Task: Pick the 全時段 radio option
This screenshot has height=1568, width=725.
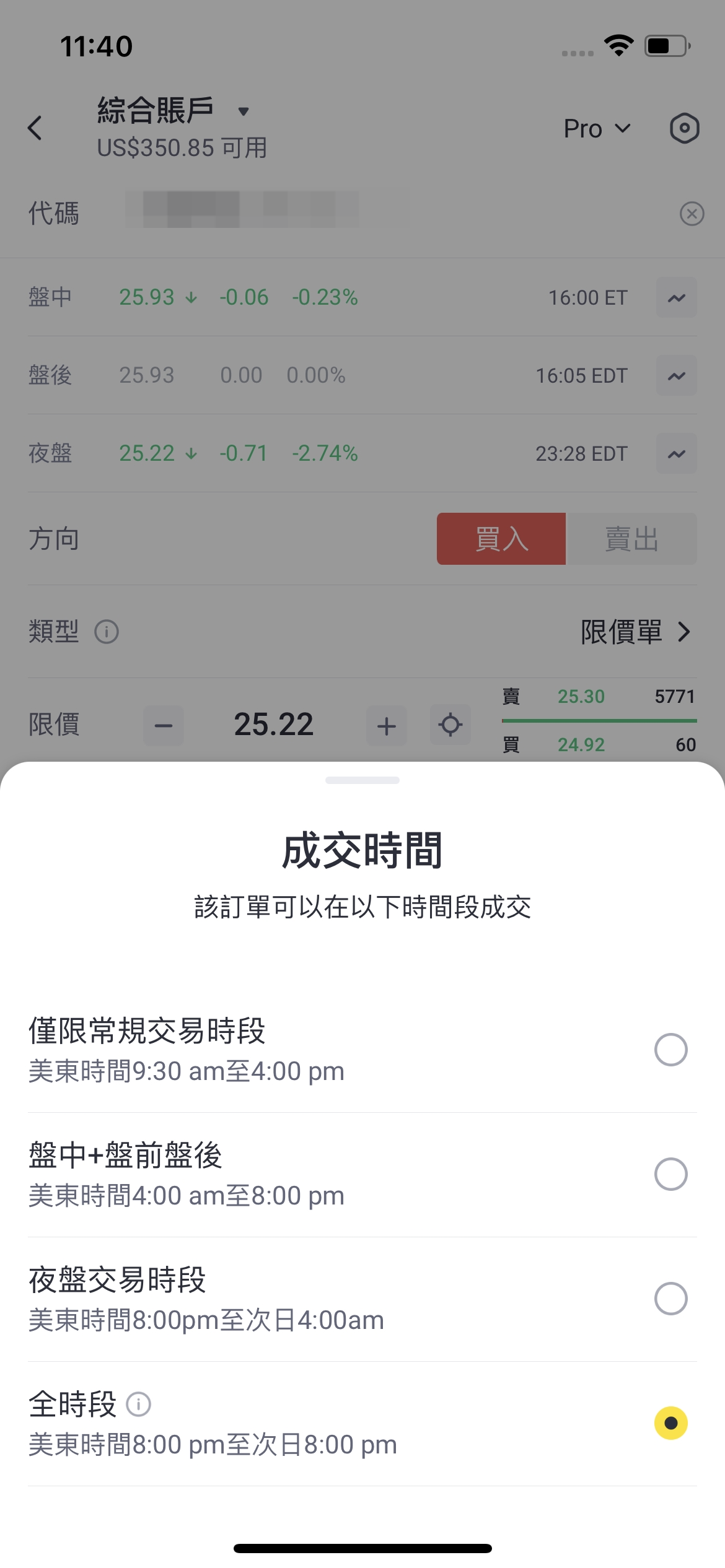Action: click(362, 1424)
